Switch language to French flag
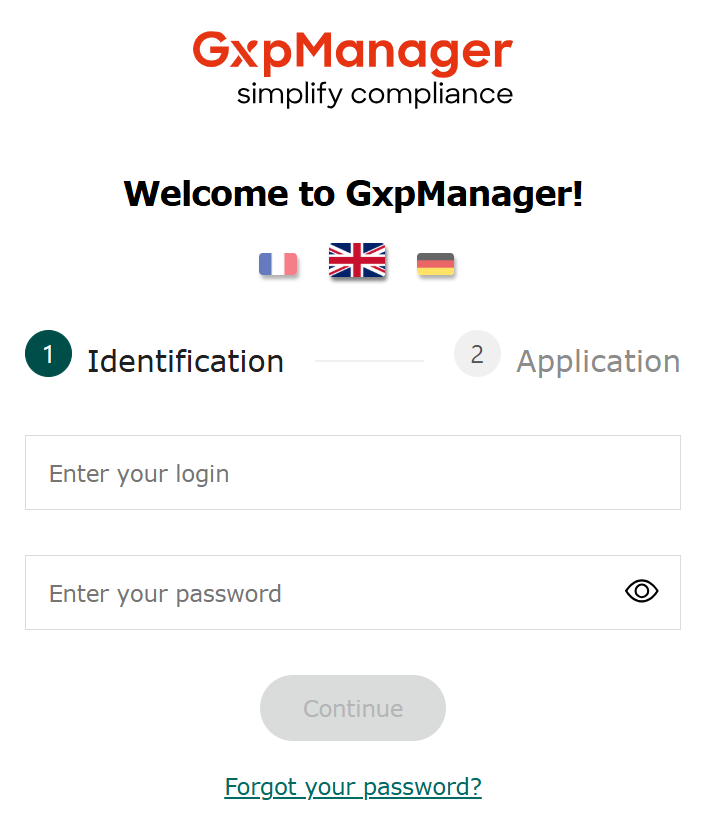712x829 pixels. pos(278,264)
